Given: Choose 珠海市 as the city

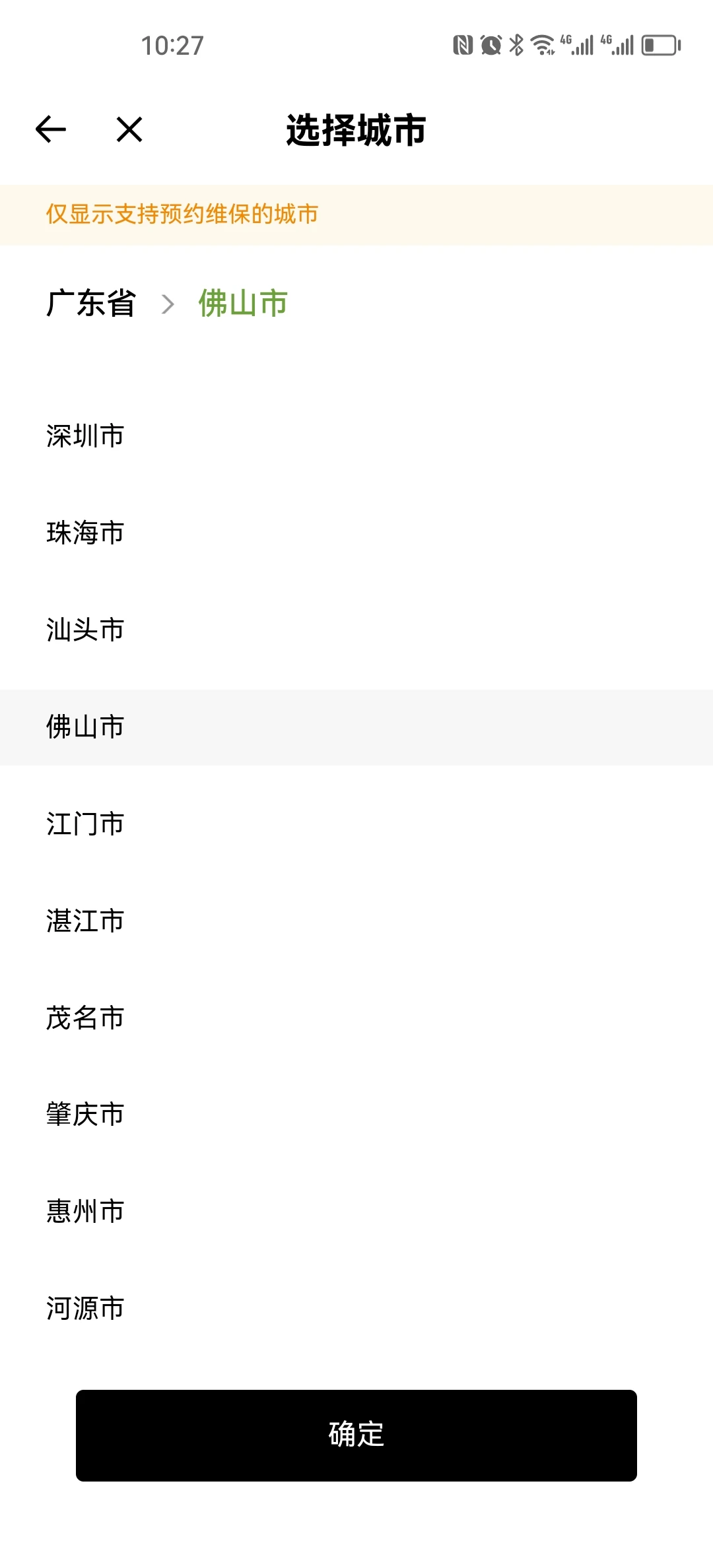Looking at the screenshot, I should coord(356,533).
